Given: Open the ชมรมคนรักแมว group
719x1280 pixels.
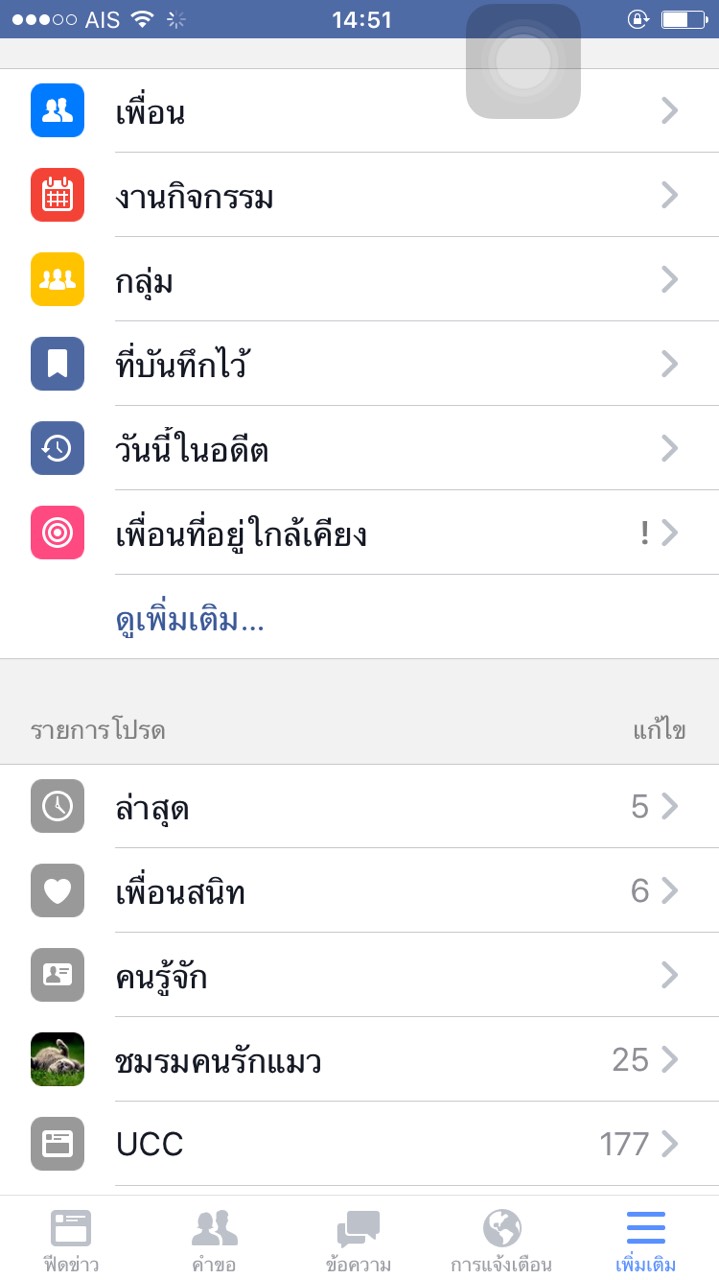Looking at the screenshot, I should 360,1060.
